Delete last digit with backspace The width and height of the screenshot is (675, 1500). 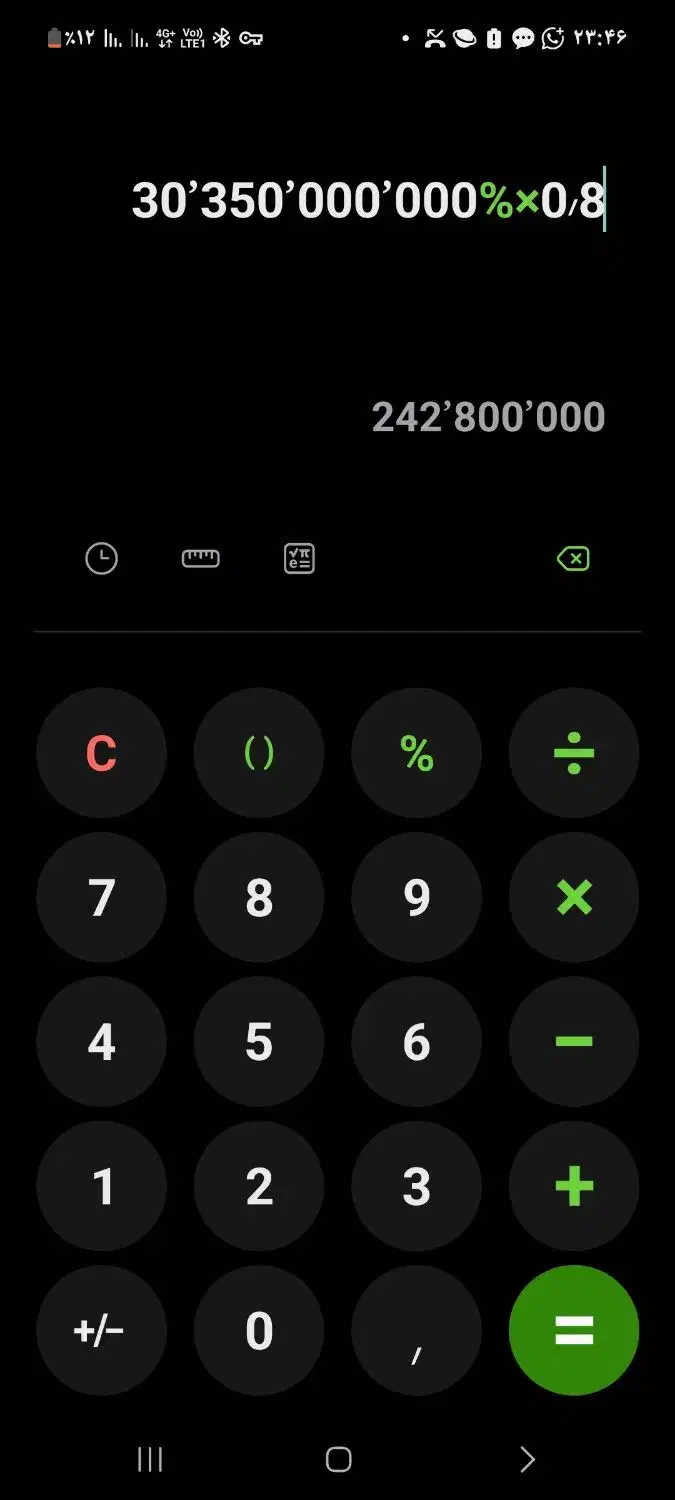(573, 558)
